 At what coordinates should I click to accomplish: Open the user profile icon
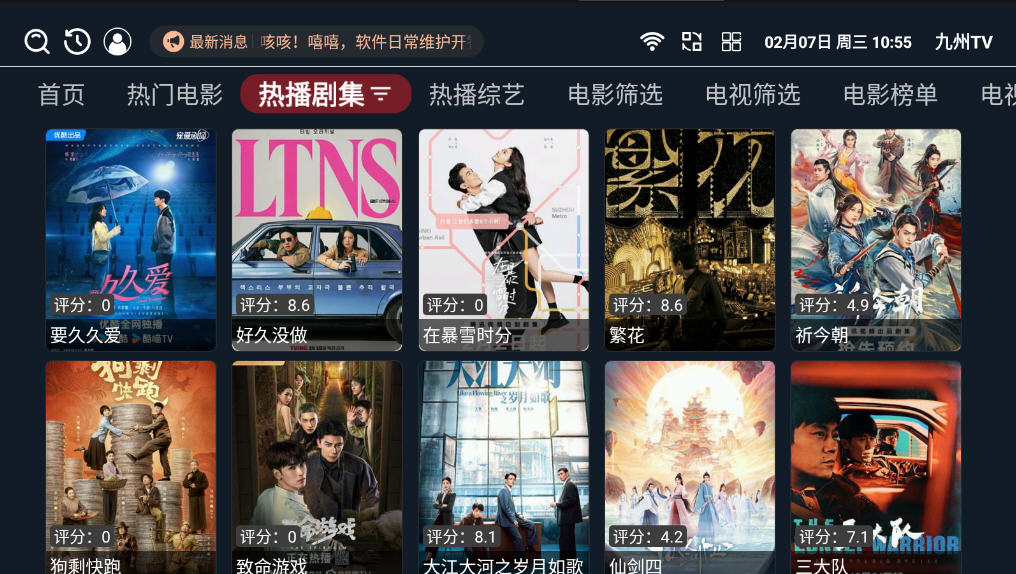tap(117, 41)
